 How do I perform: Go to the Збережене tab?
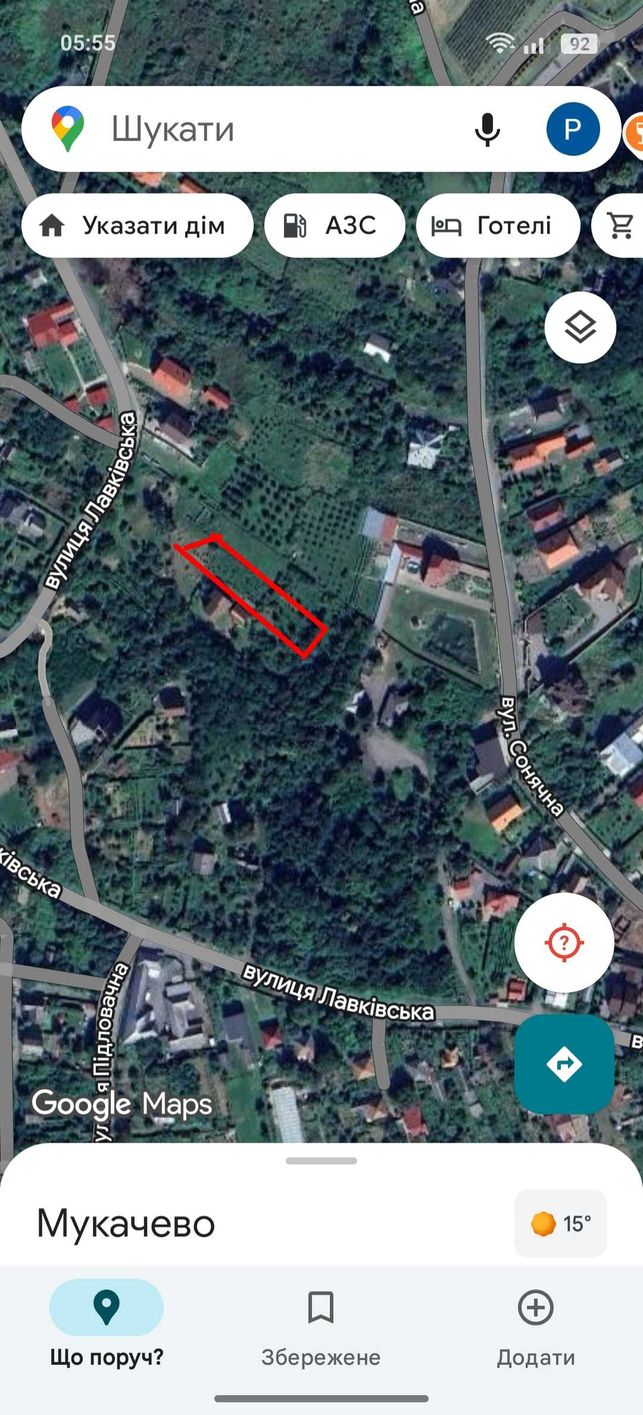click(321, 1327)
